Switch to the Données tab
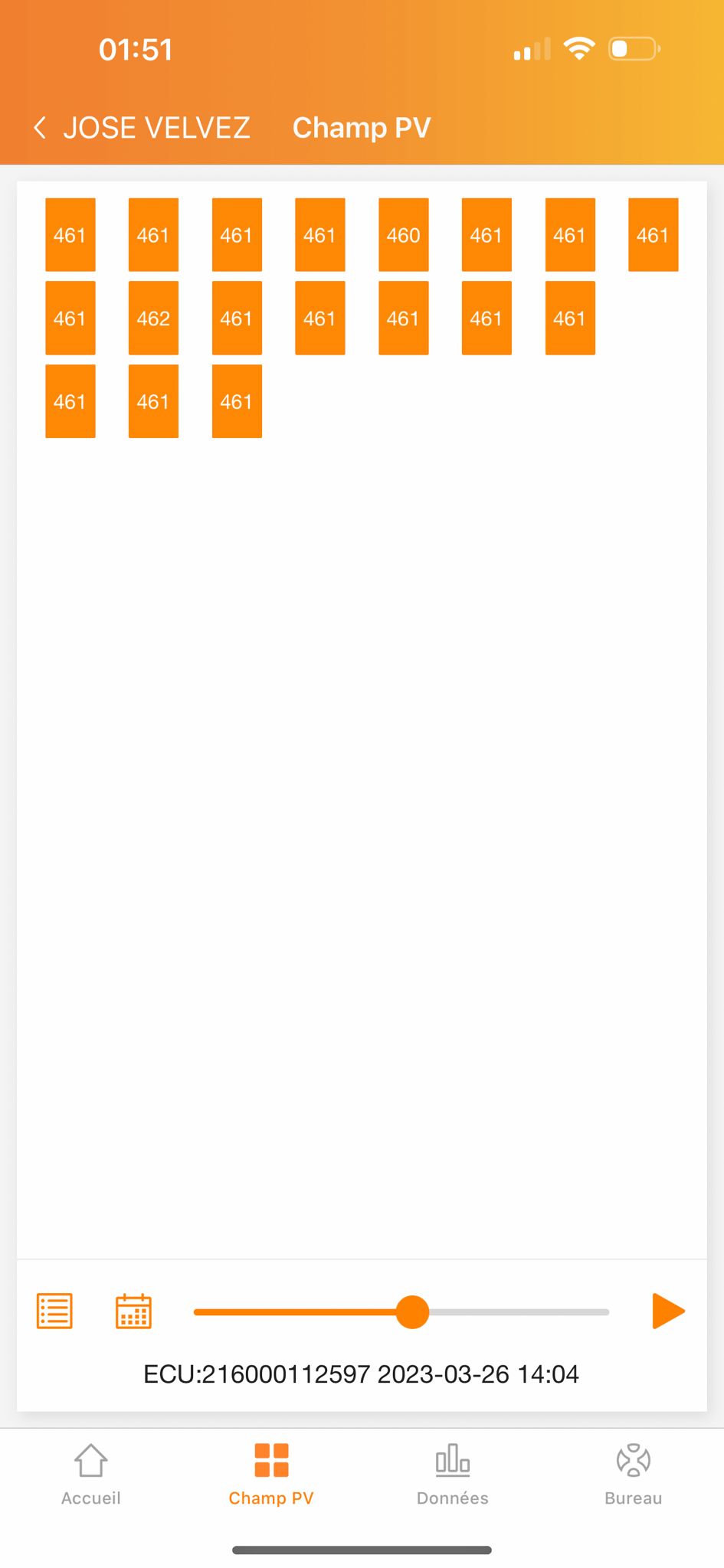Viewport: 724px width, 1568px height. (452, 1475)
